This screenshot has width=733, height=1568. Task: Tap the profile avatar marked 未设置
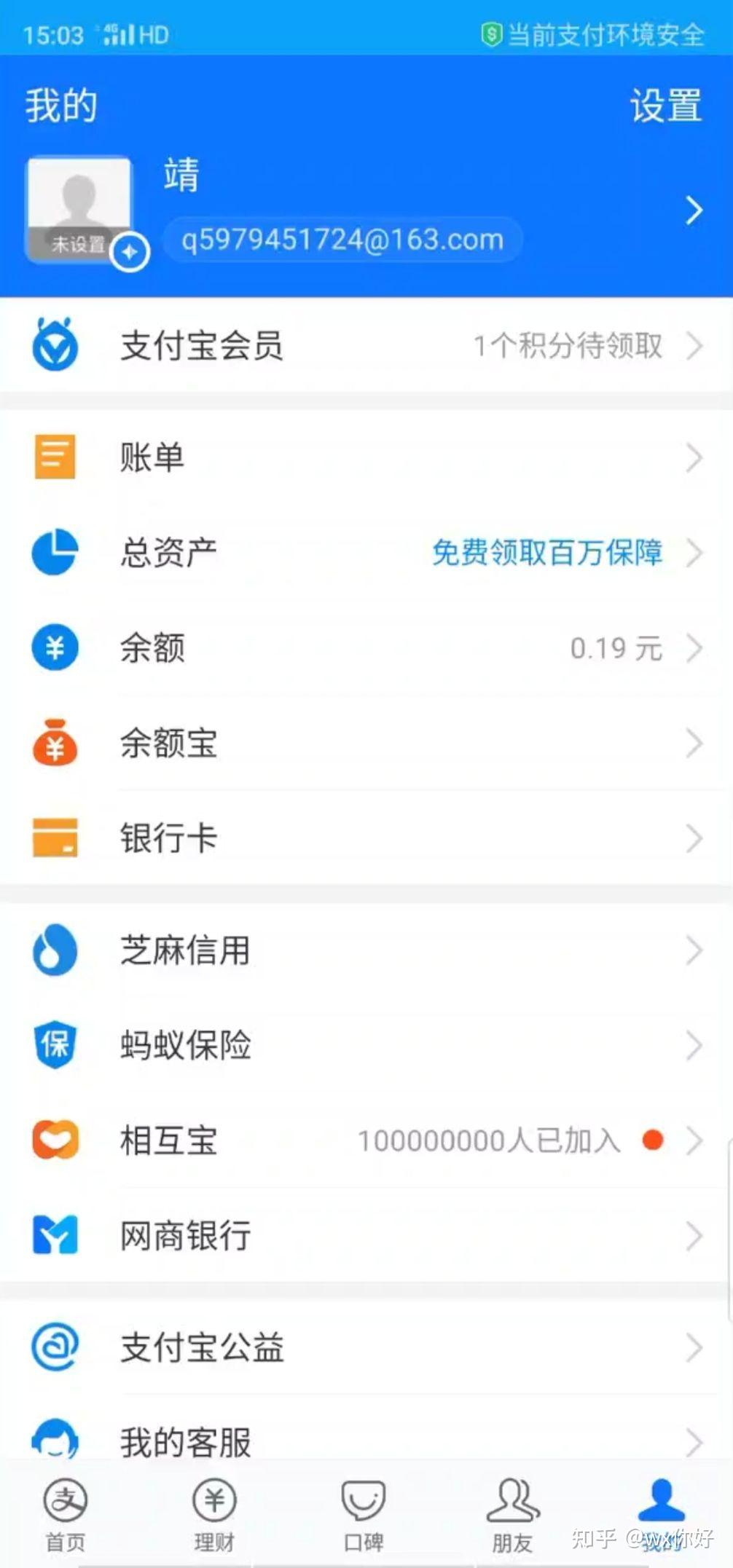click(x=79, y=209)
